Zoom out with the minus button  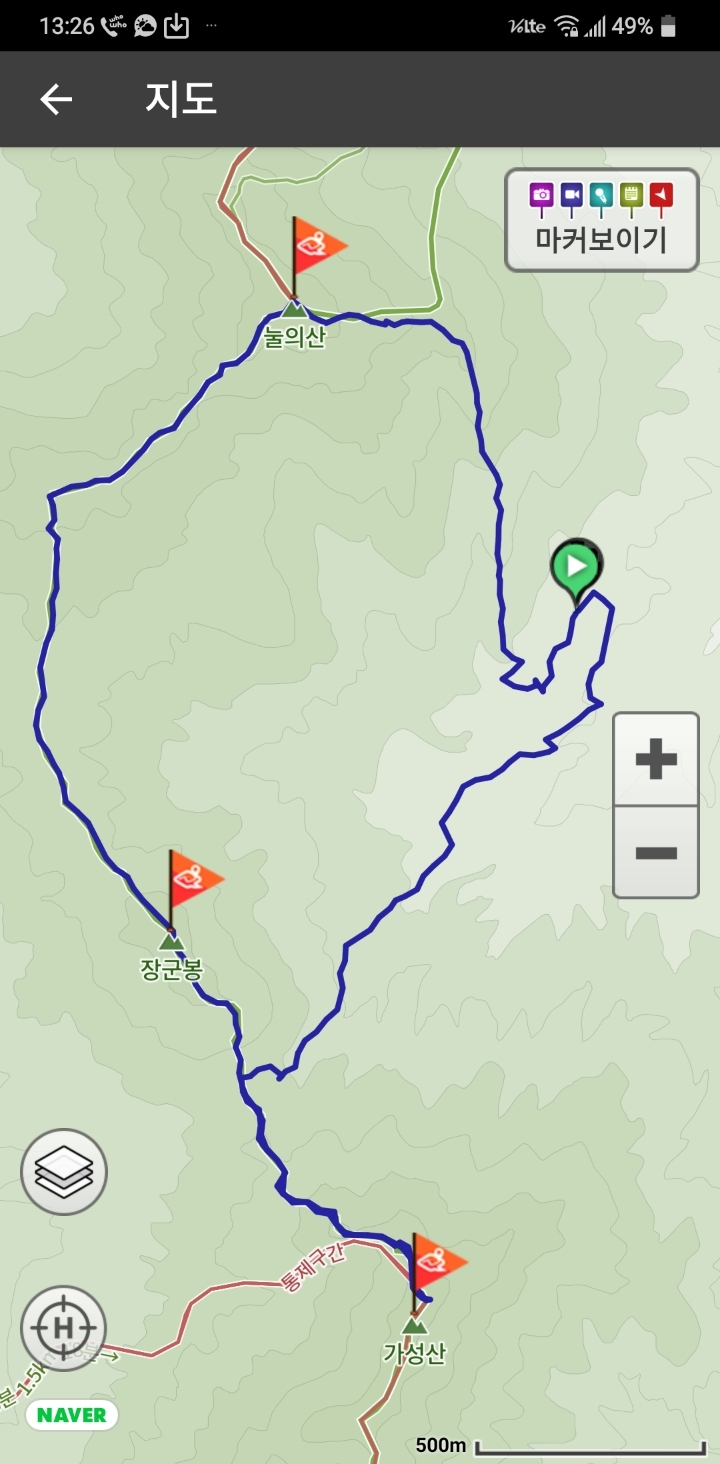[x=656, y=852]
